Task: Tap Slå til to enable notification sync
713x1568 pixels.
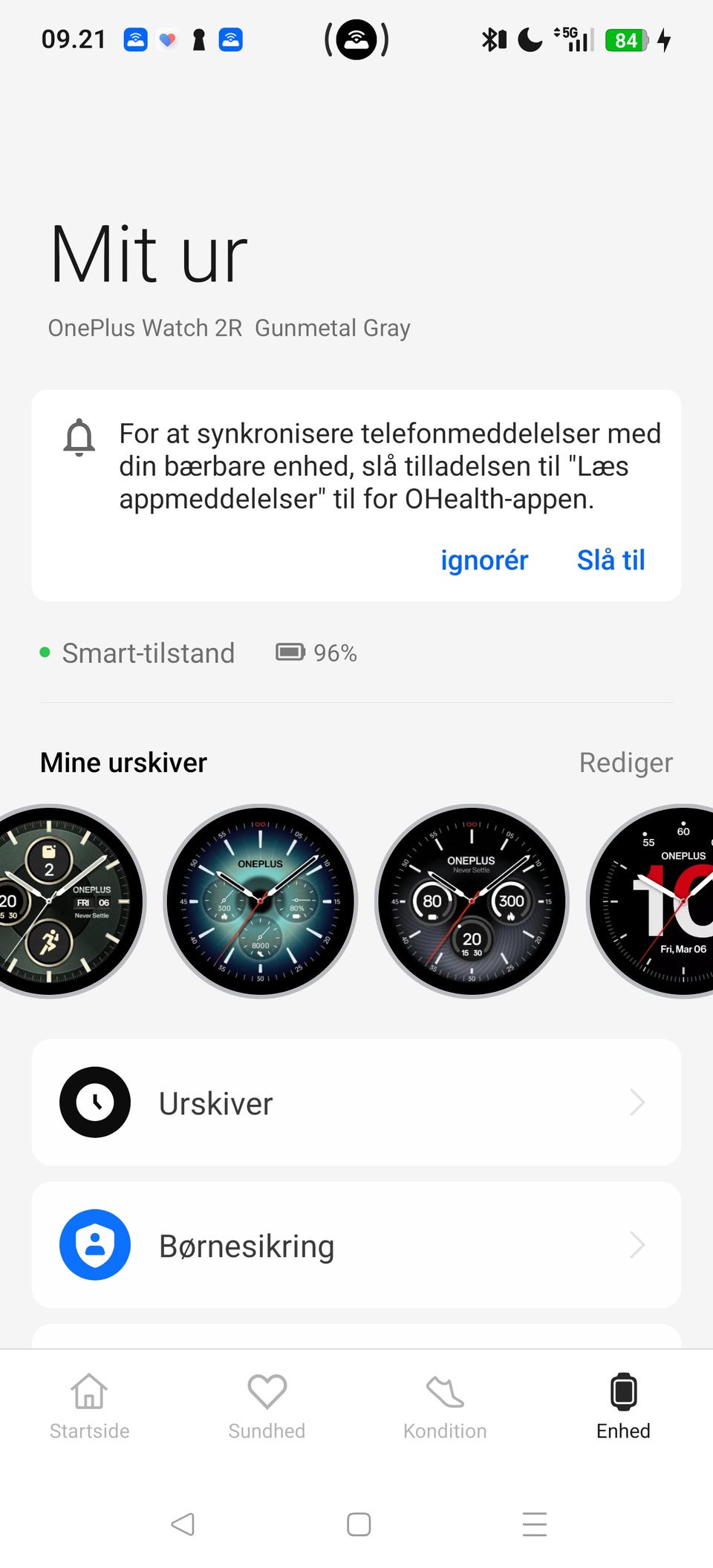Action: coord(611,561)
